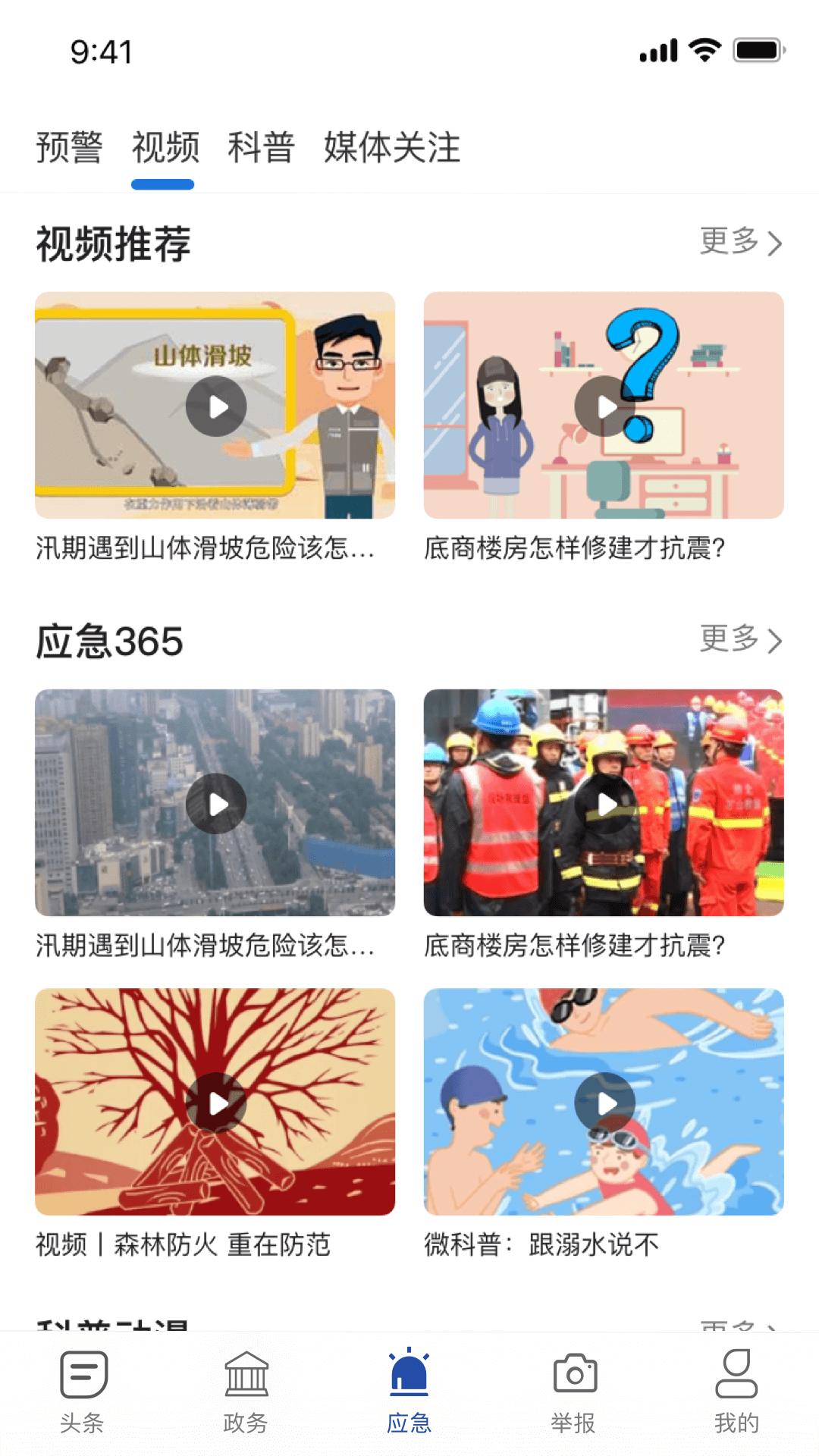Open the 科普 tab
This screenshot has height=1456, width=819.
coord(262,149)
